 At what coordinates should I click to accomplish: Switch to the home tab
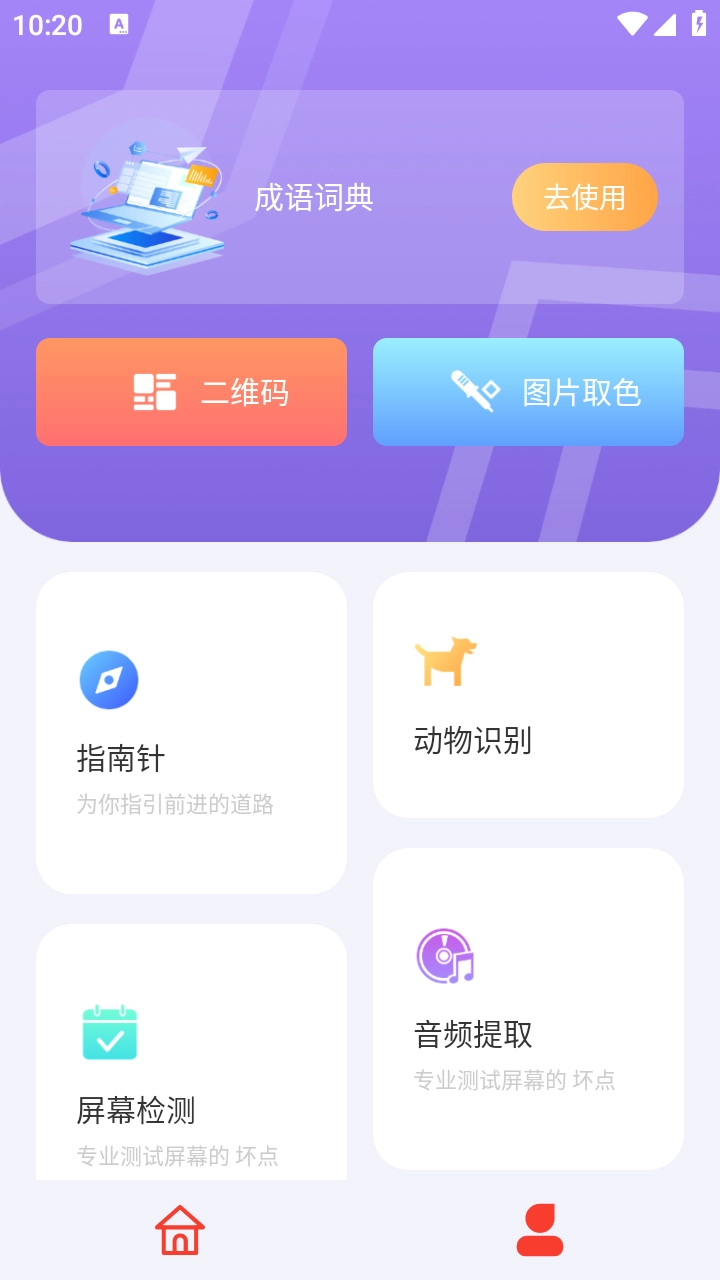click(180, 1230)
